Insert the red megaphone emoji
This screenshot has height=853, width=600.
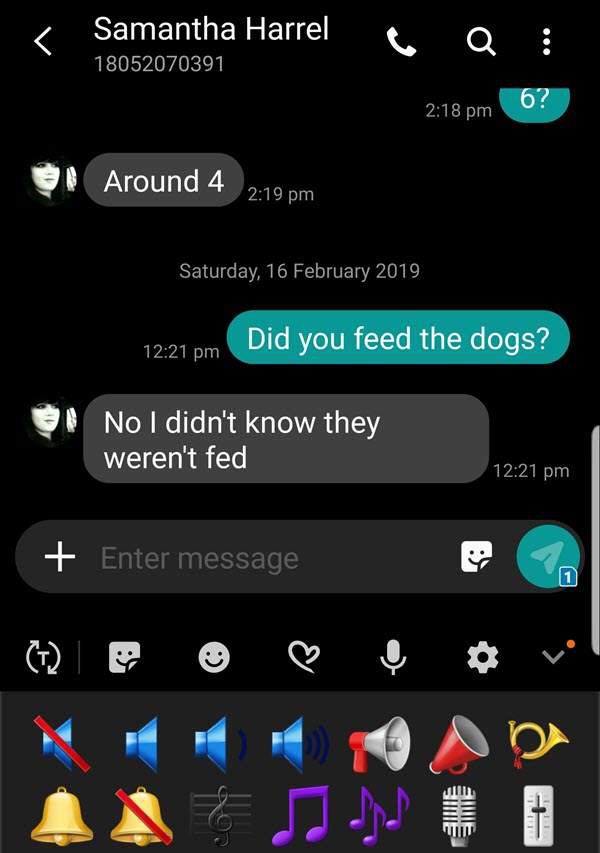pyautogui.click(x=459, y=744)
